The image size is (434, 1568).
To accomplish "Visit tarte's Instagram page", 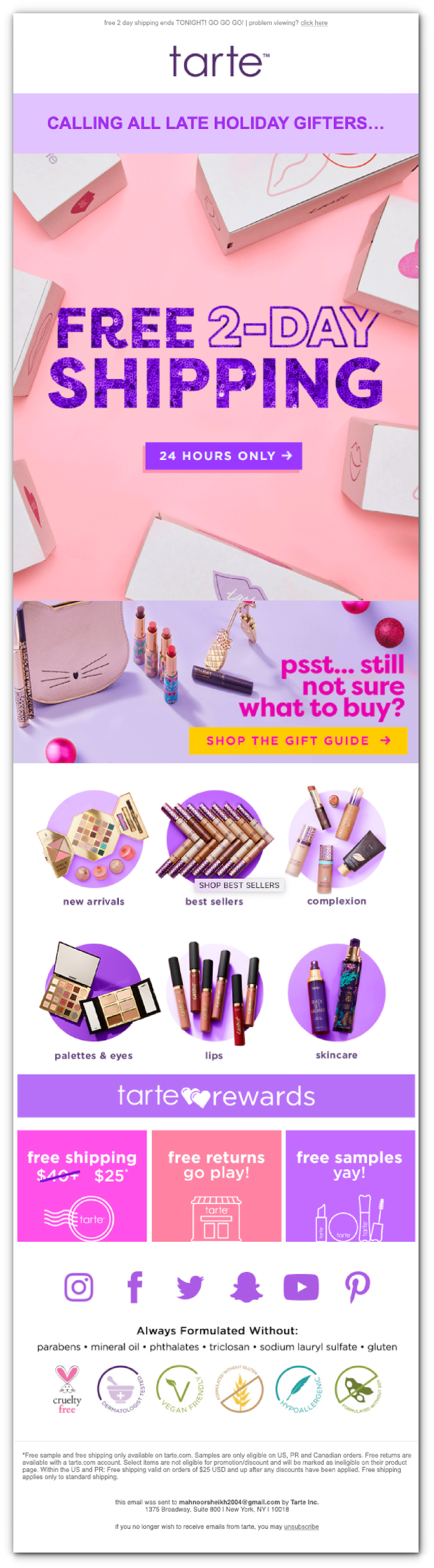I will click(x=79, y=1288).
